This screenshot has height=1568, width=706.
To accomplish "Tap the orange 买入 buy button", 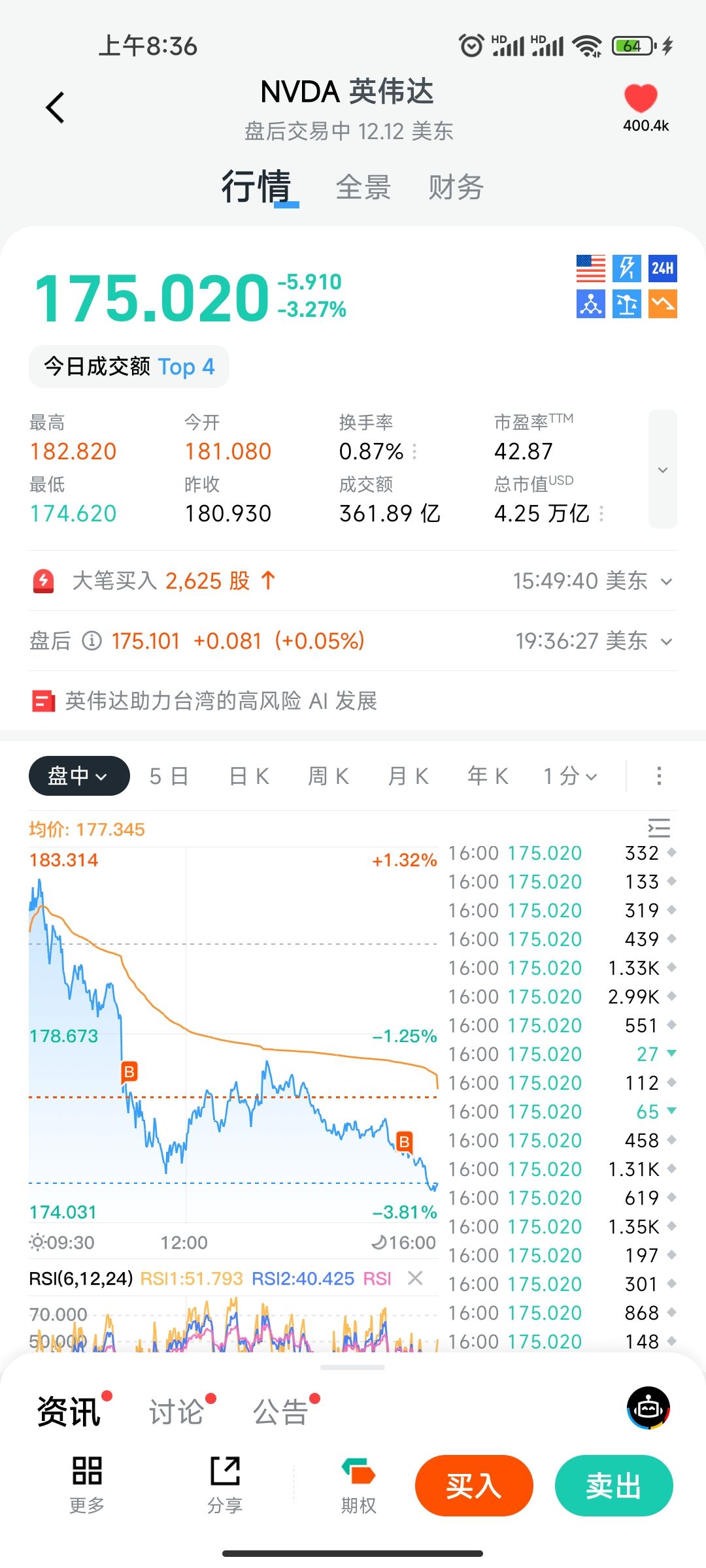I will click(474, 1486).
